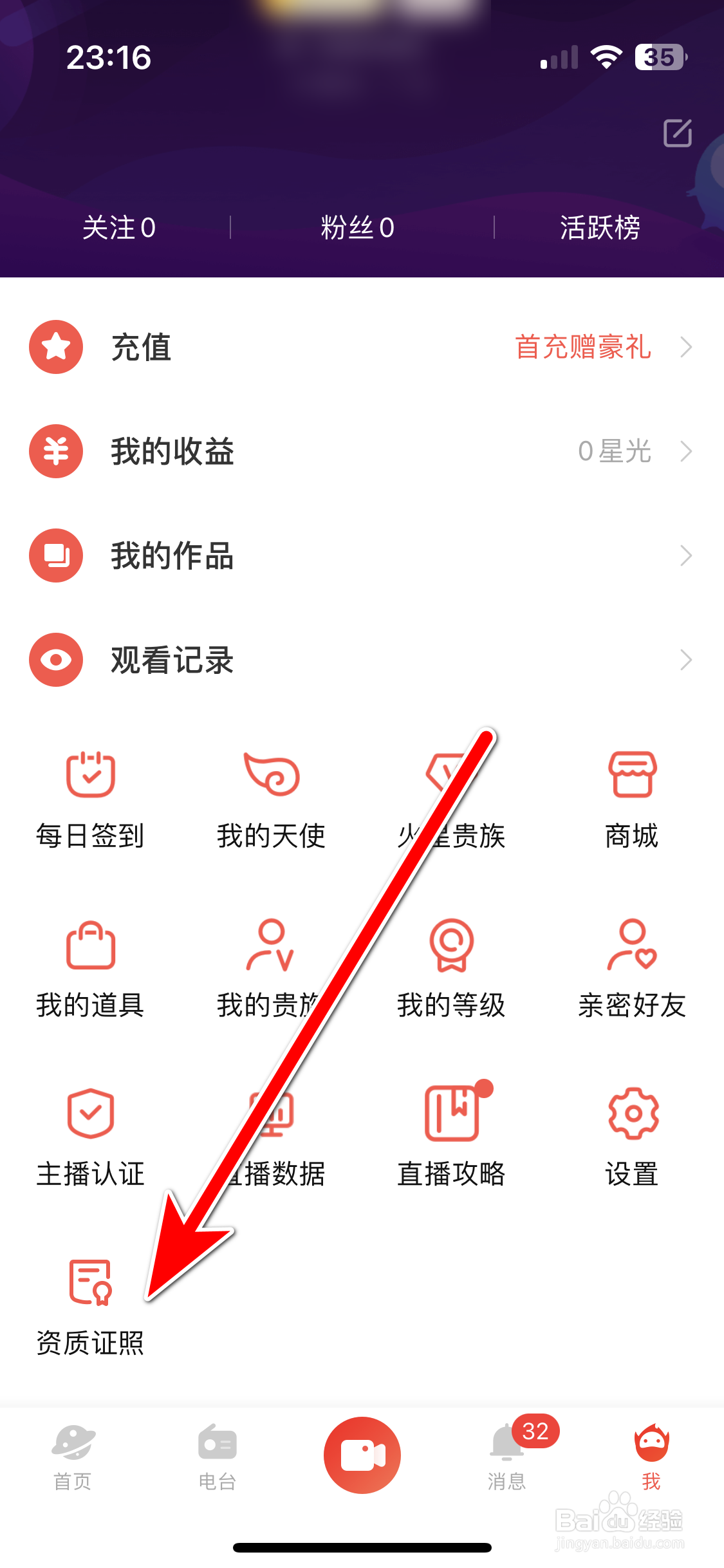The height and width of the screenshot is (1568, 724).
Task: Tap the 主播认证 host verification shield icon
Action: click(90, 1115)
